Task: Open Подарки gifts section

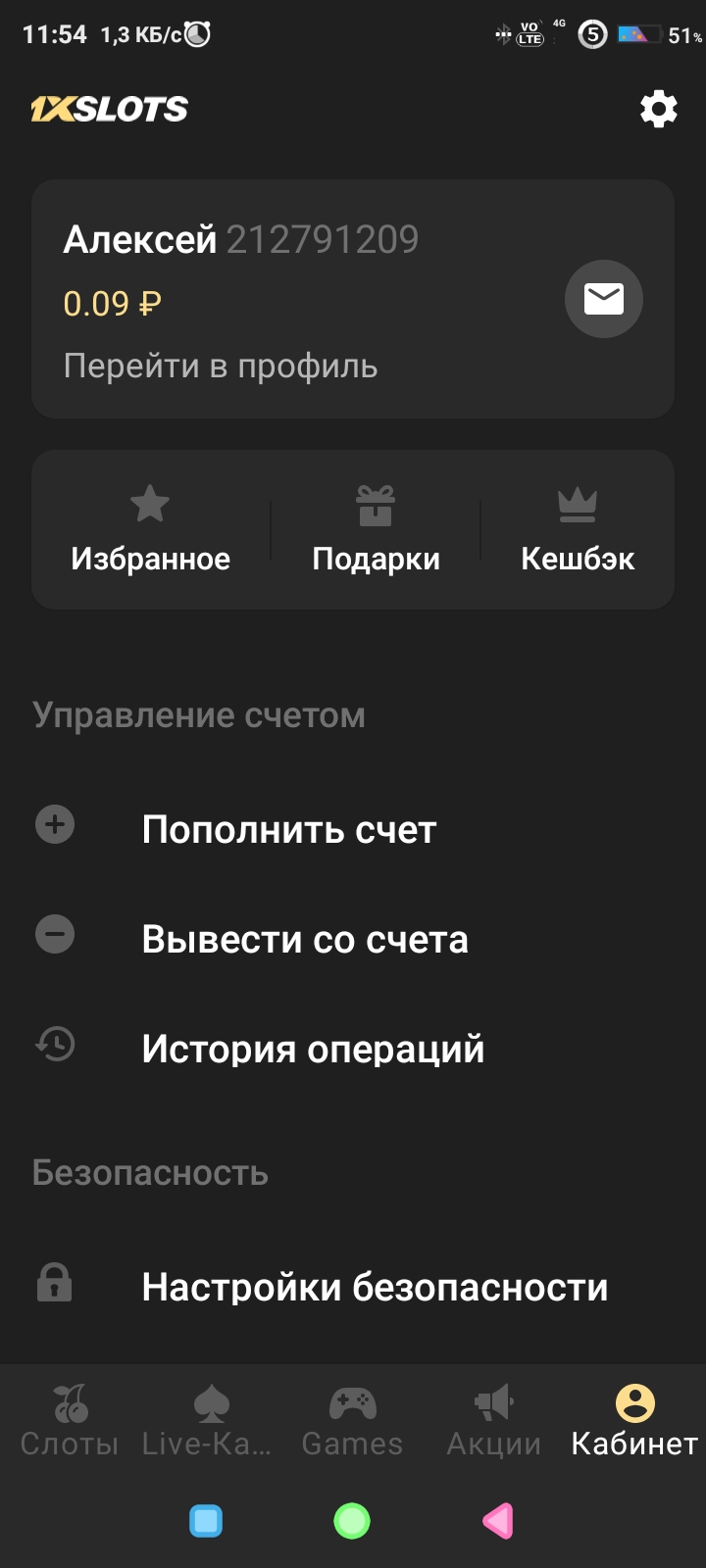Action: click(376, 530)
